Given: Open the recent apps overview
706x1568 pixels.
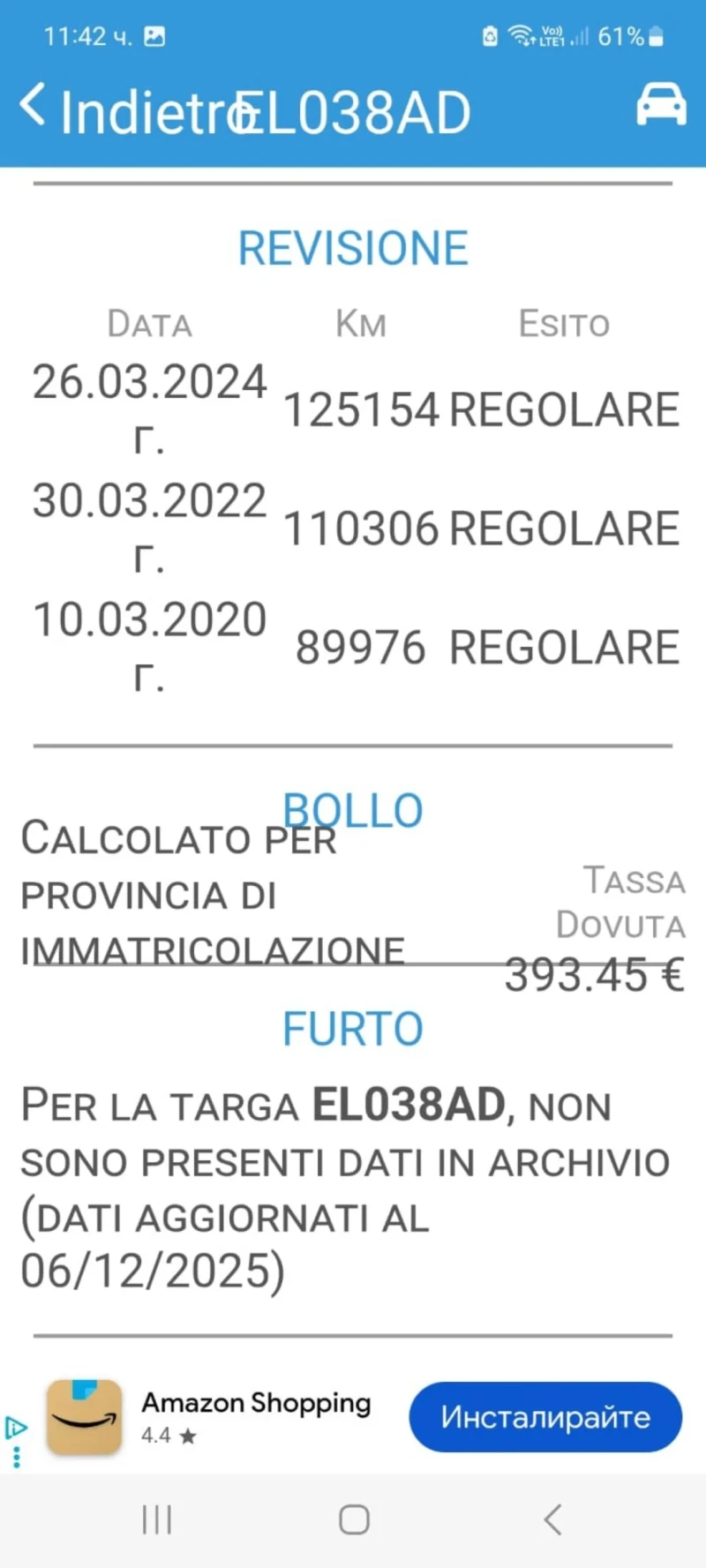Looking at the screenshot, I should [157, 1519].
